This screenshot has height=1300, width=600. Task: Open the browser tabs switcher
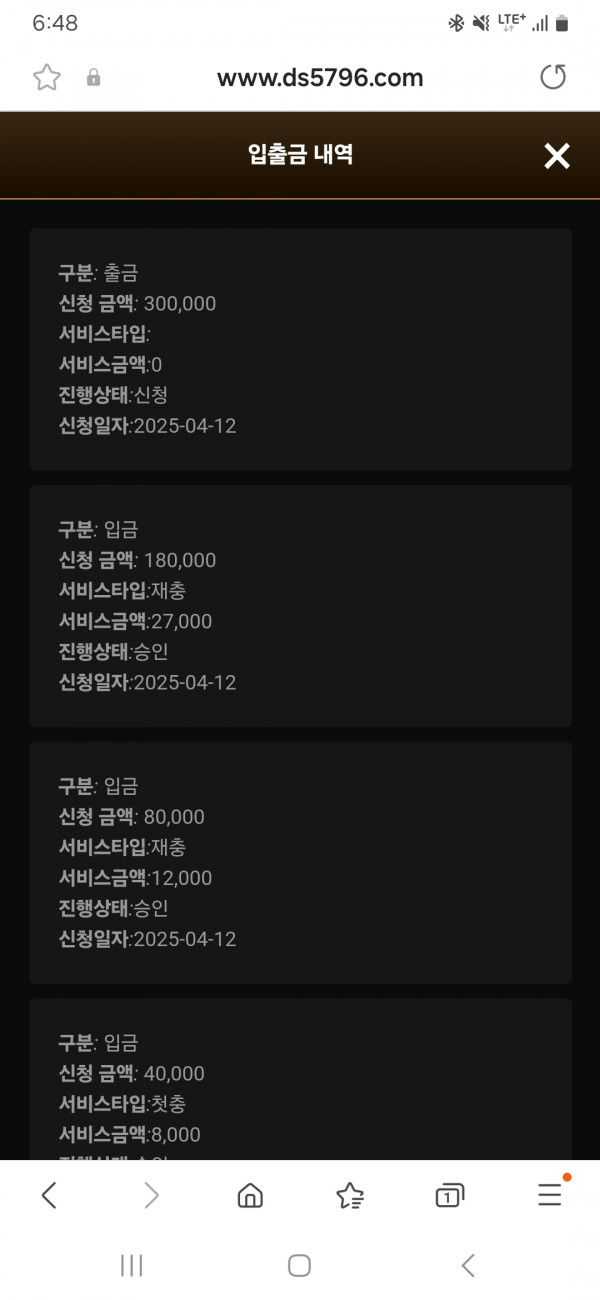[449, 1194]
